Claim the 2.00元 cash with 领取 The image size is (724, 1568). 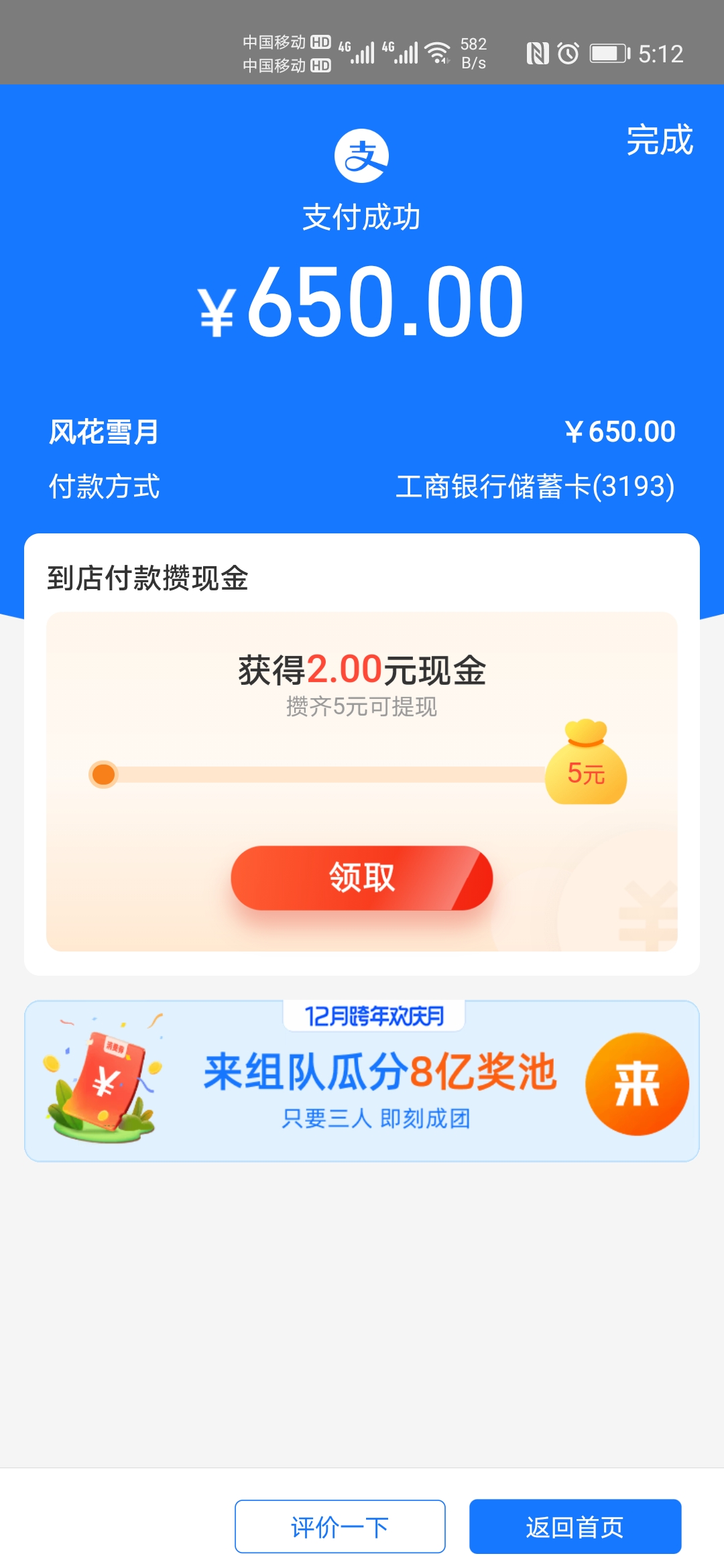coord(361,878)
